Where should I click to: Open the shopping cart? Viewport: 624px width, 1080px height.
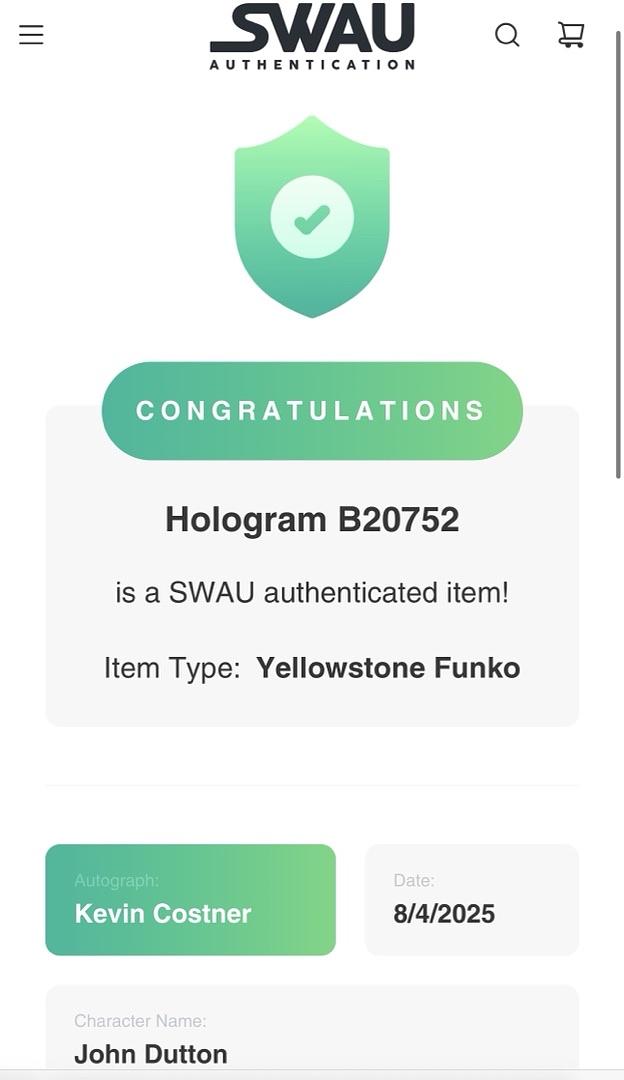click(x=570, y=35)
